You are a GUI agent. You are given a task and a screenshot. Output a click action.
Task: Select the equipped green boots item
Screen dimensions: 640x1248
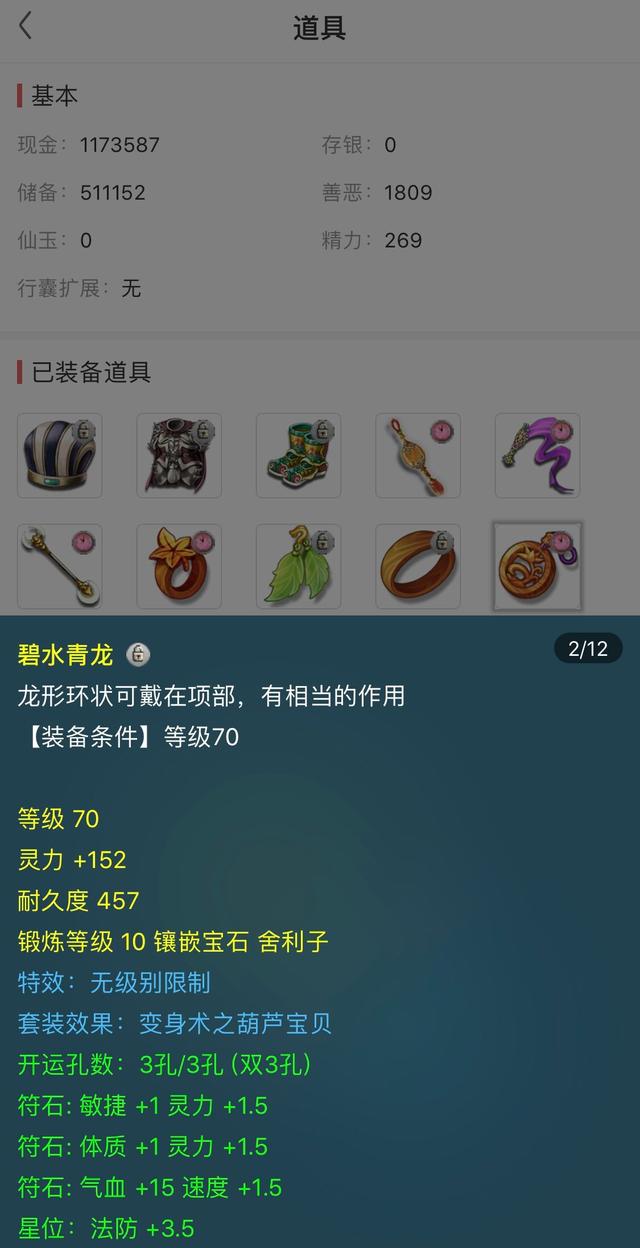tap(298, 456)
